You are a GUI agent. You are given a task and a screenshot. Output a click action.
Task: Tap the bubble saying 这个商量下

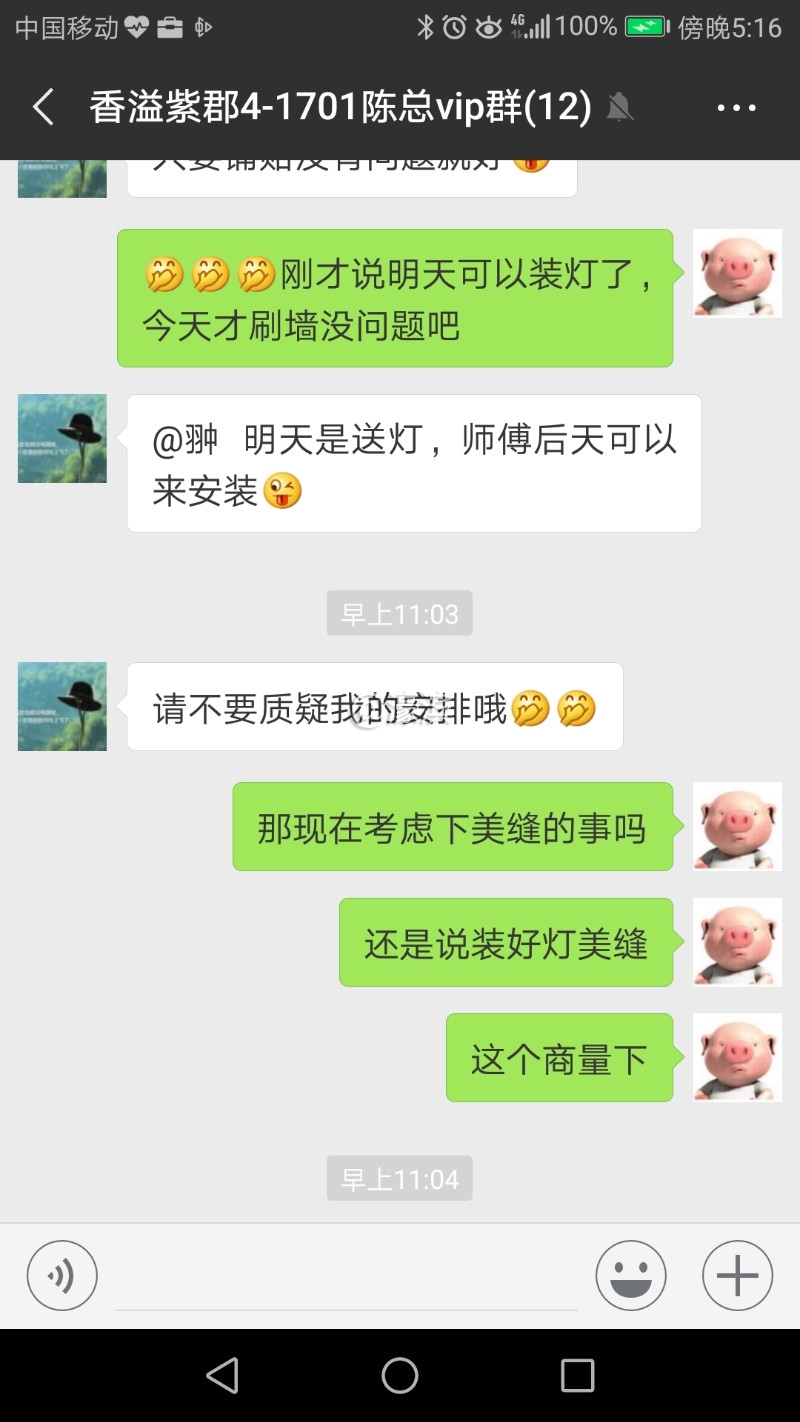[x=559, y=1058]
